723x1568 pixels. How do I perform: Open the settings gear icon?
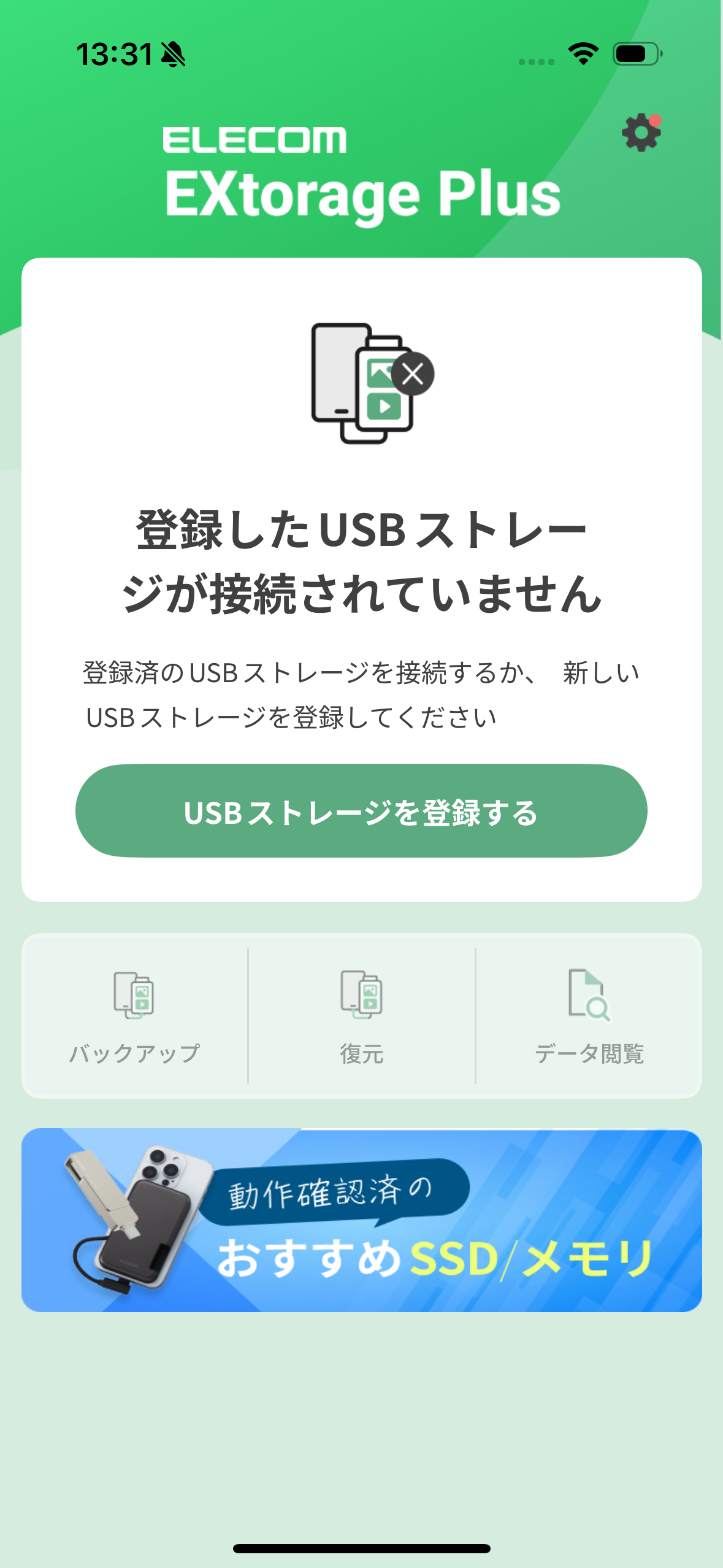641,133
